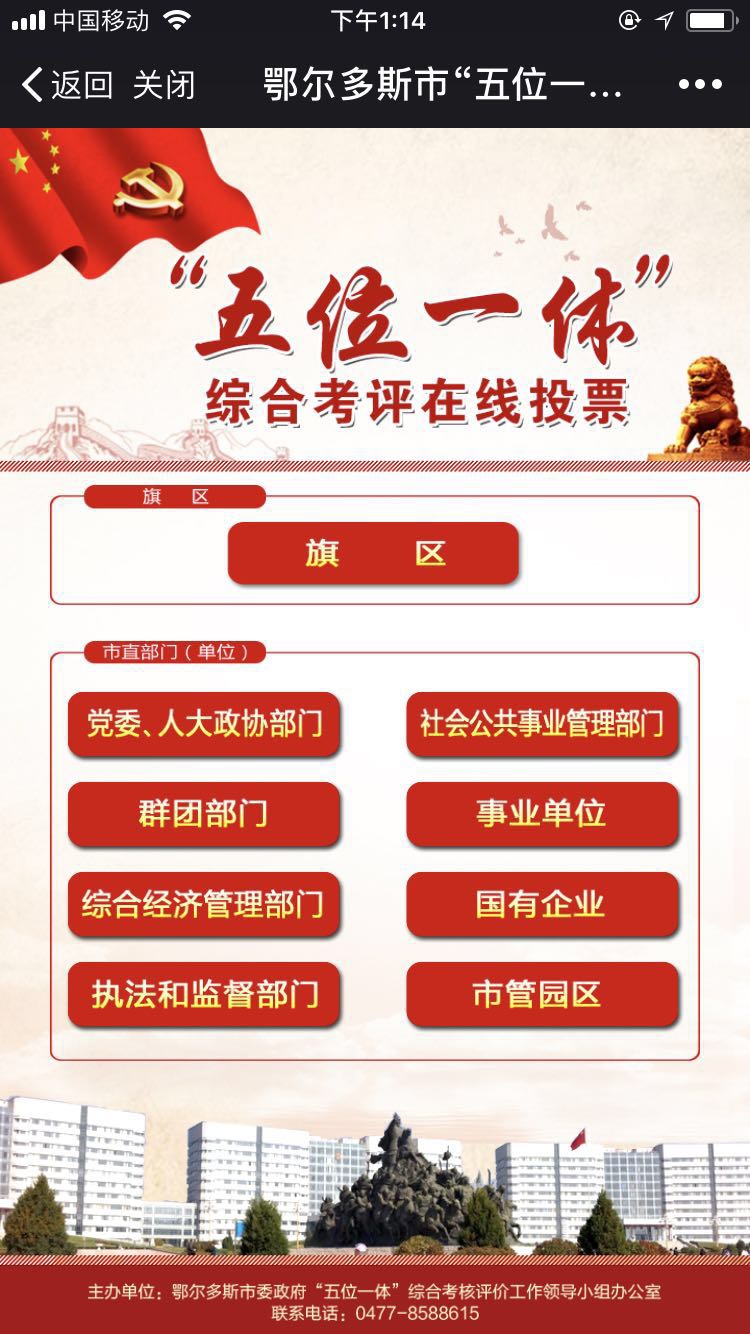Tap the 市管园区 button
This screenshot has width=750, height=1334.
pyautogui.click(x=542, y=994)
